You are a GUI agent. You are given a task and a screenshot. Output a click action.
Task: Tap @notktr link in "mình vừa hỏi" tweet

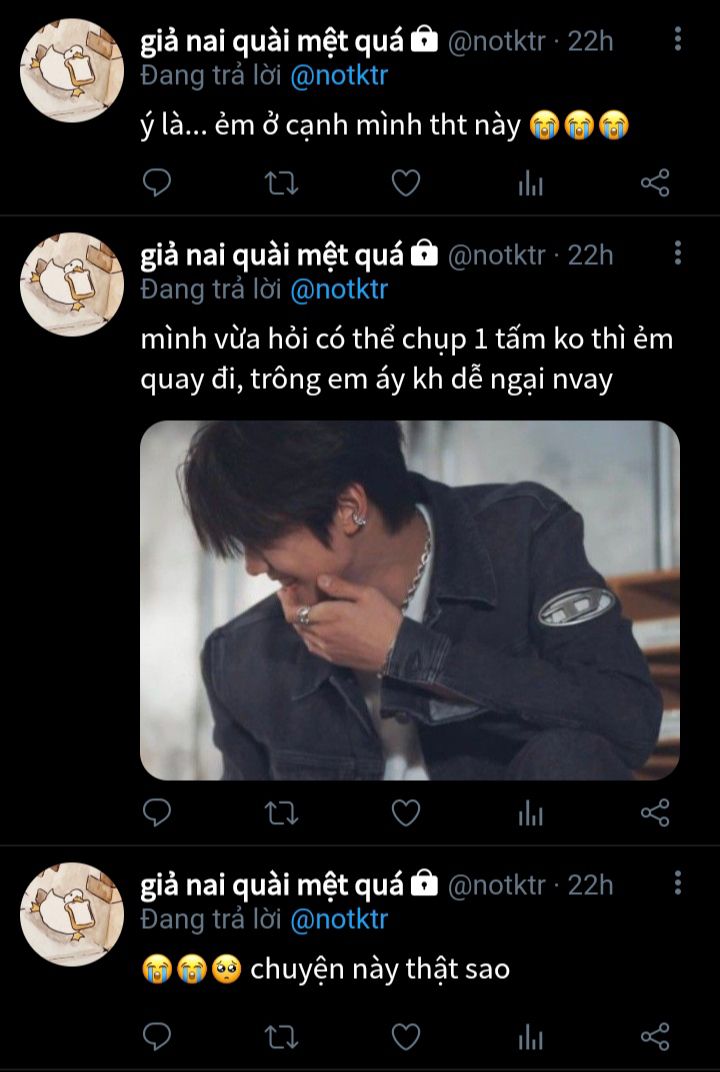(338, 289)
